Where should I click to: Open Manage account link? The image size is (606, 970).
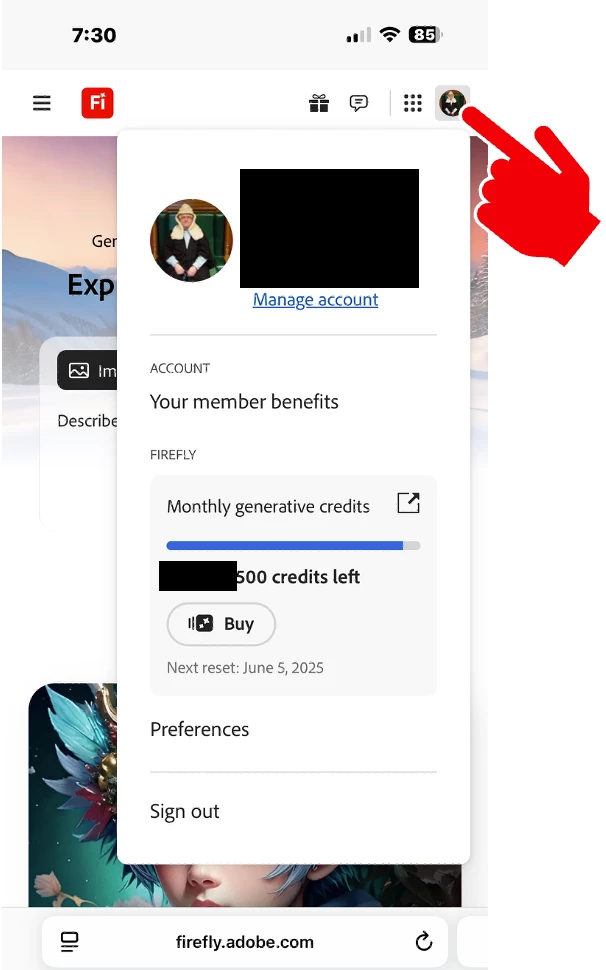coord(315,300)
